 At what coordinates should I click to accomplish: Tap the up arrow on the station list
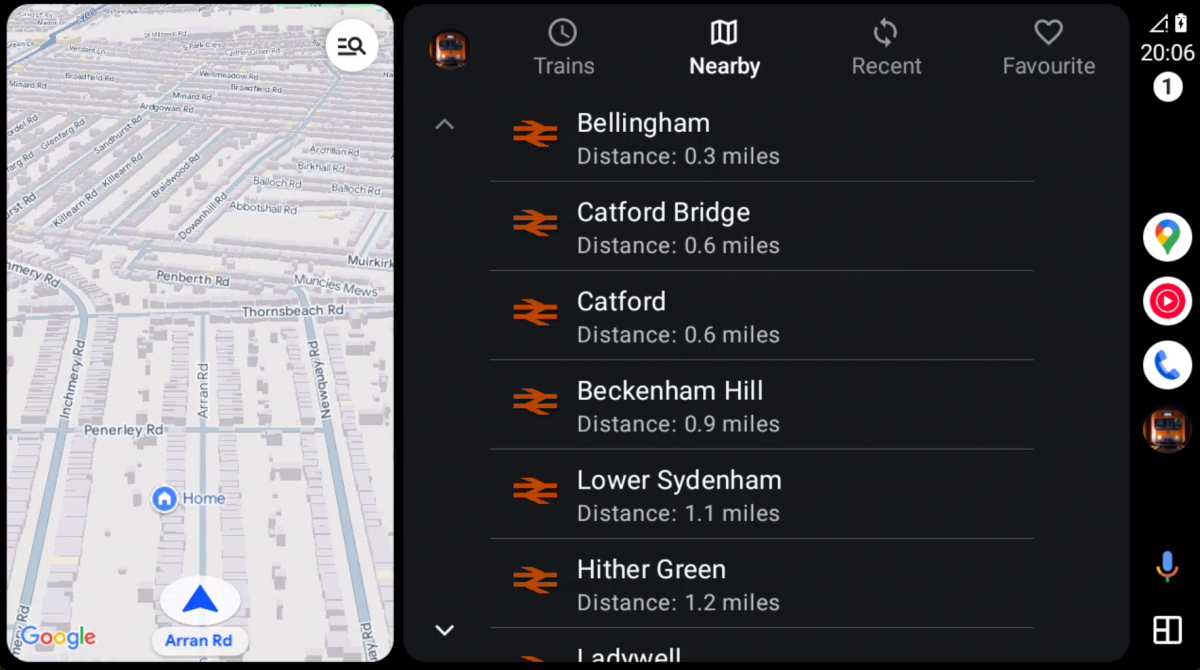coord(445,125)
